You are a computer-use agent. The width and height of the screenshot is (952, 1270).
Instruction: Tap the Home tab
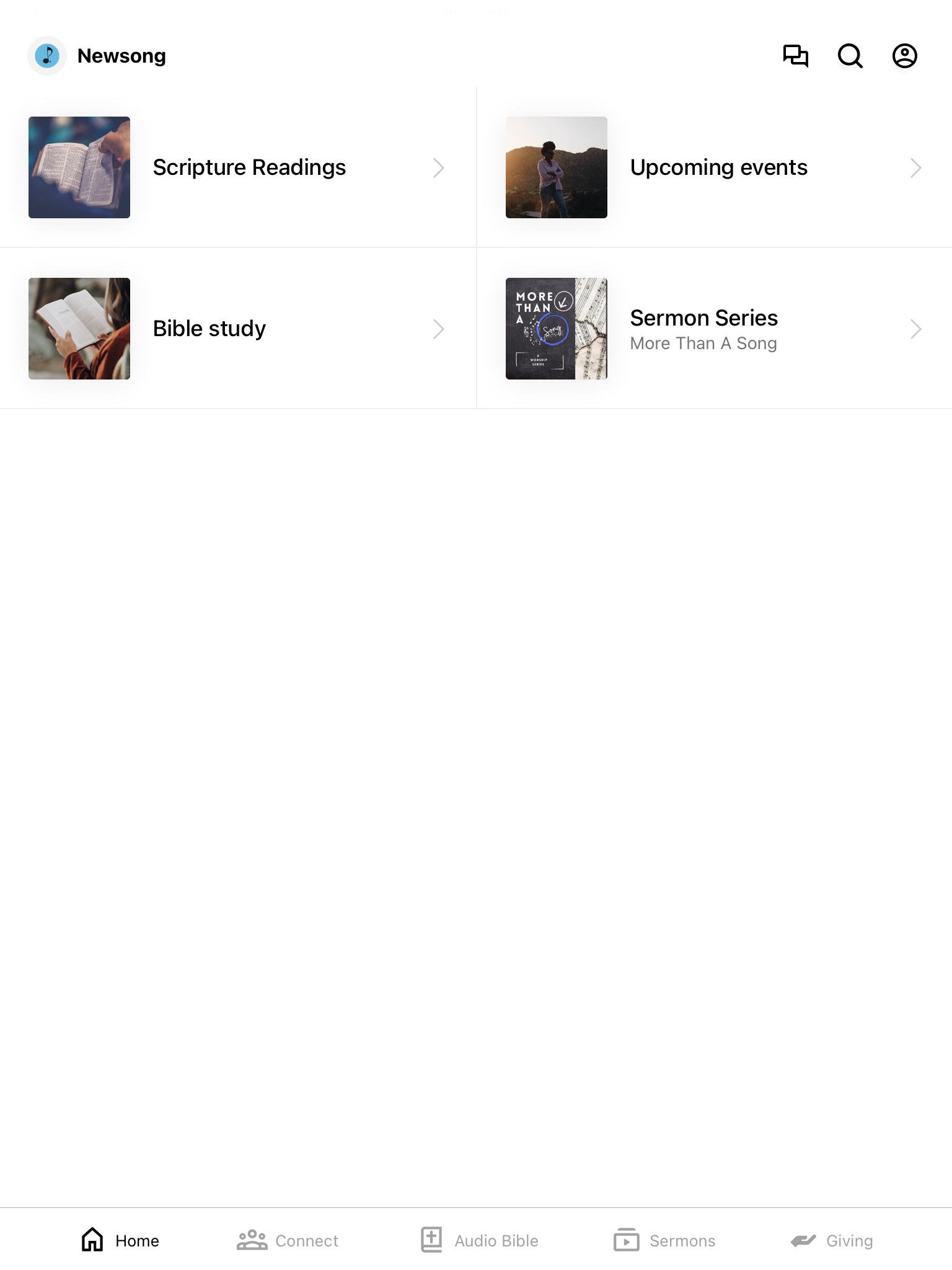pos(120,1240)
